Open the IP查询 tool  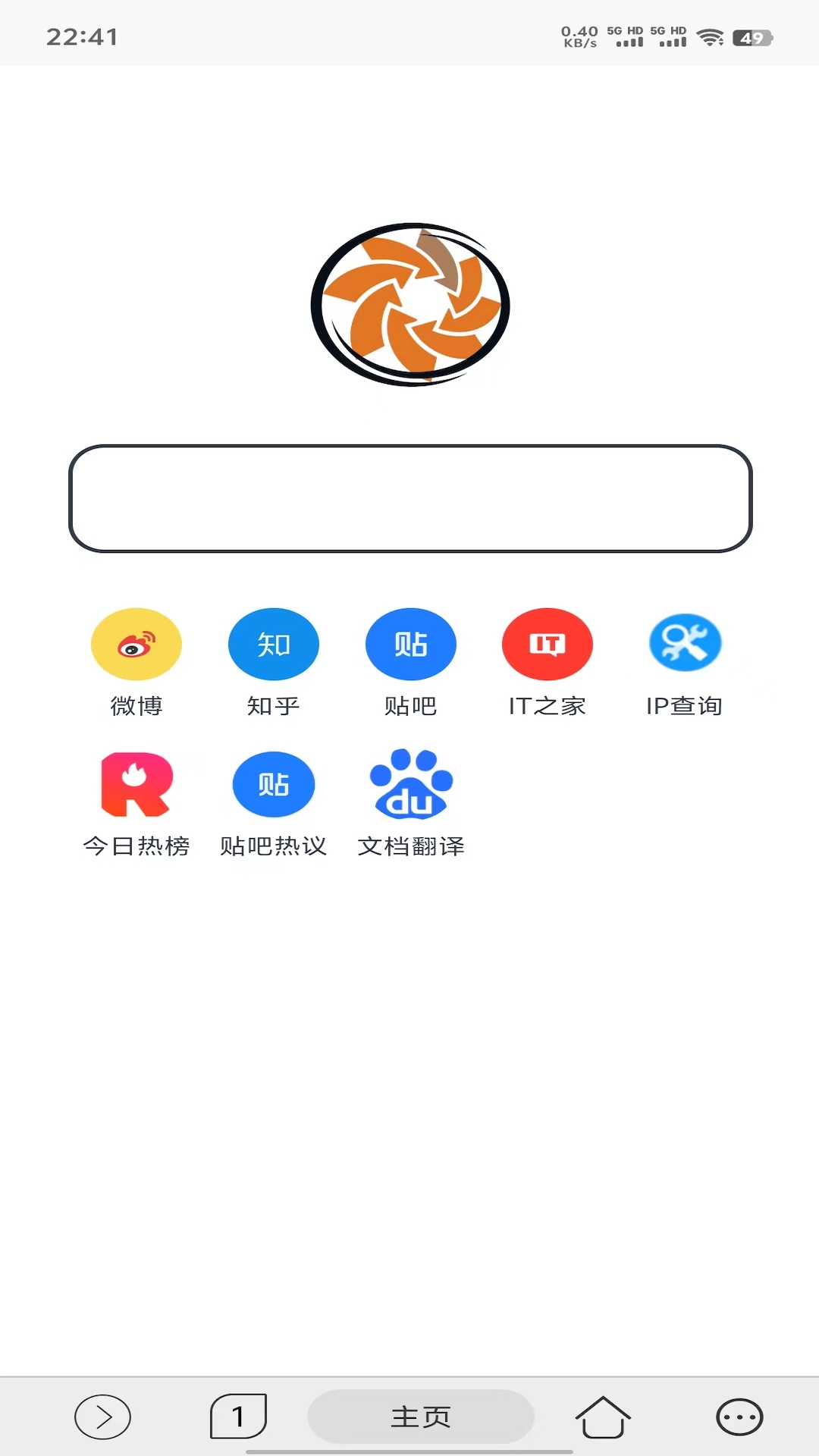(x=684, y=645)
